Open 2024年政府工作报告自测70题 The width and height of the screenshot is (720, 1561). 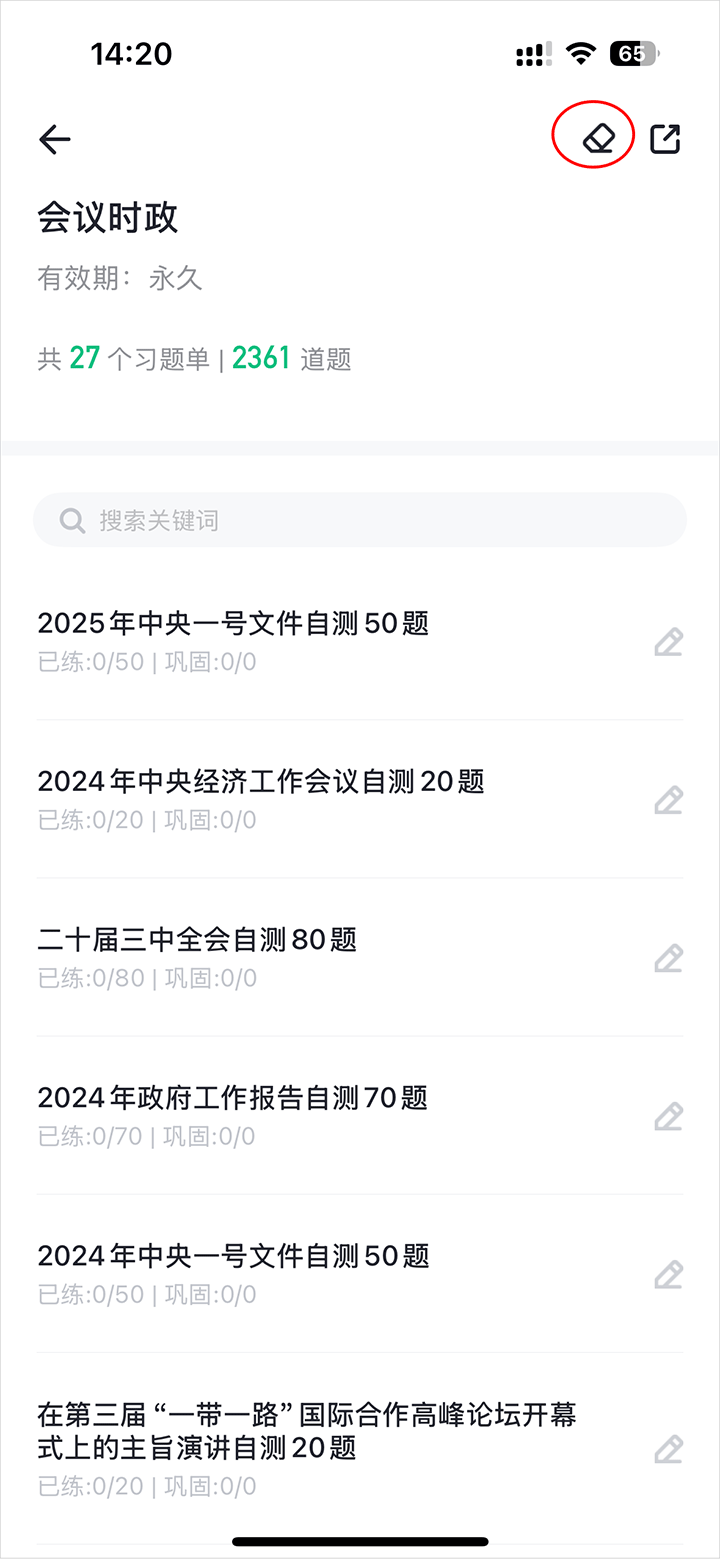(233, 1098)
